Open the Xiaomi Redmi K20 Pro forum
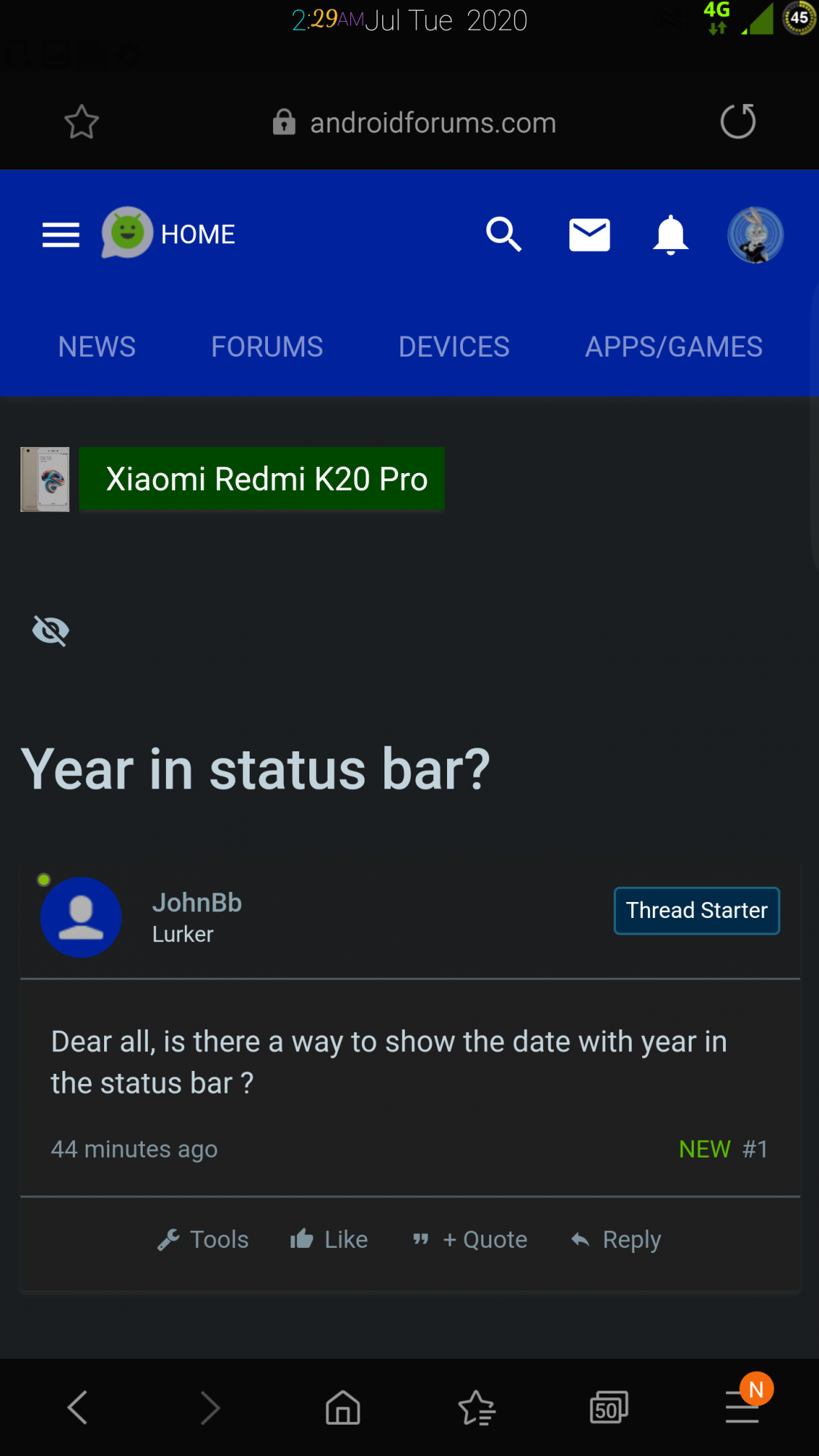Image resolution: width=819 pixels, height=1456 pixels. 266,479
